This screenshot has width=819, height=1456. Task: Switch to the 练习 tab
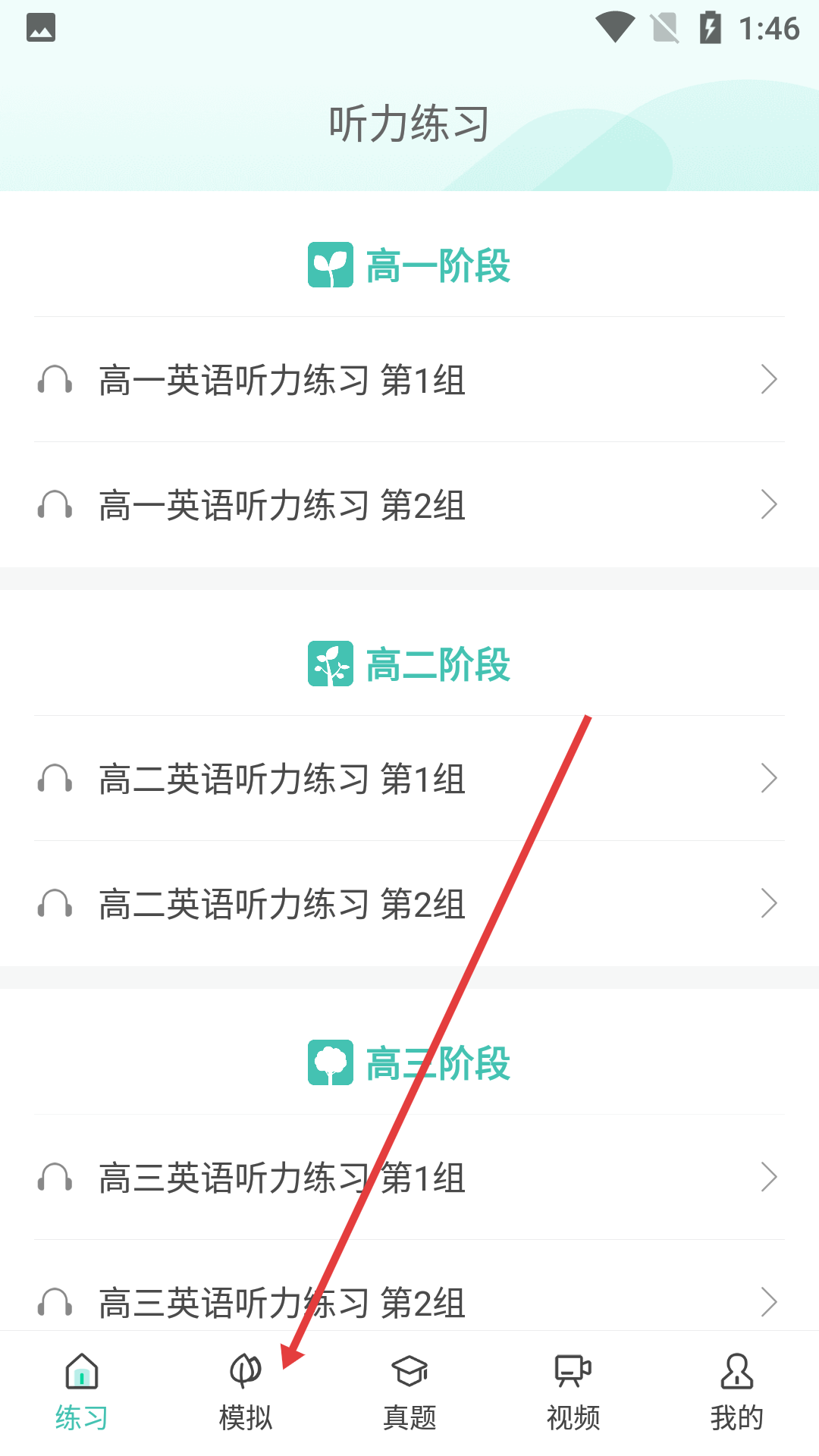(82, 1392)
